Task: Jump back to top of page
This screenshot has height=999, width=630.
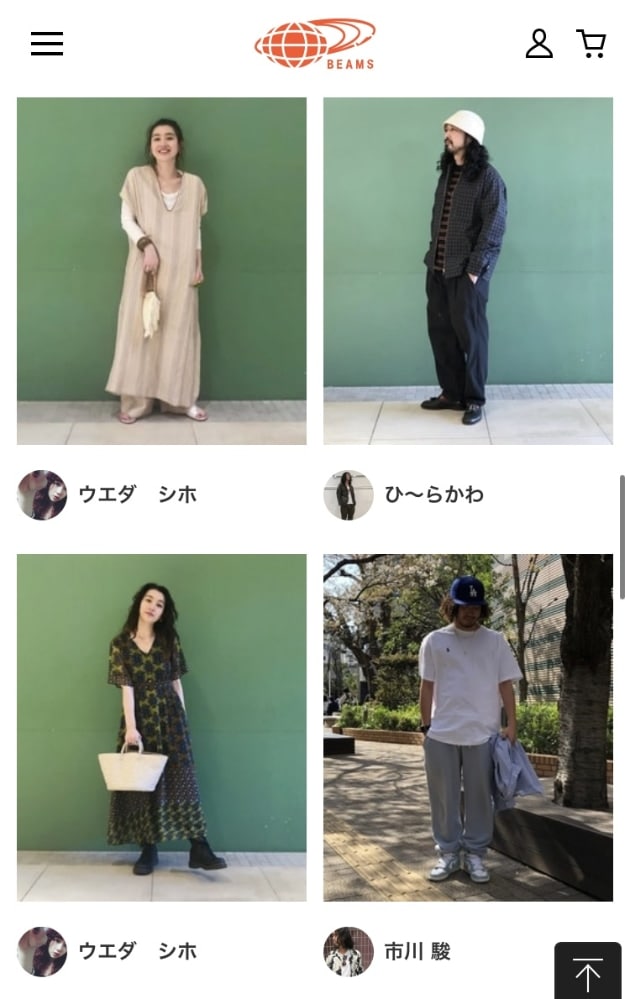Action: (x=588, y=973)
